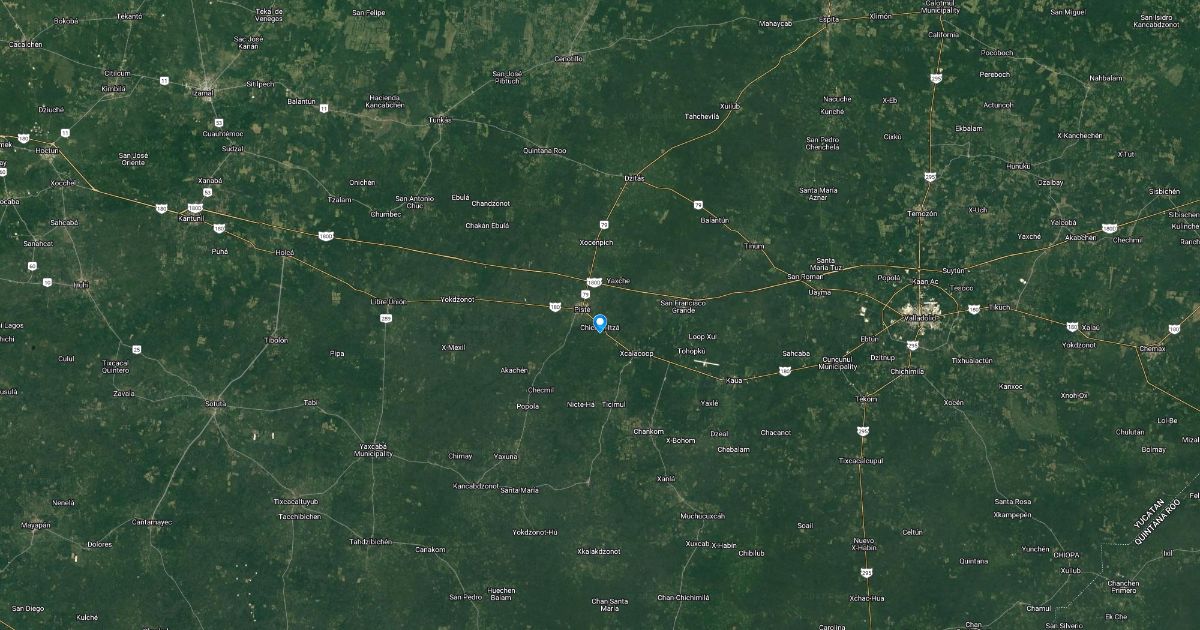The height and width of the screenshot is (630, 1200).
Task: Tap the blue Chichén Itzá location pin
Action: 600,323
